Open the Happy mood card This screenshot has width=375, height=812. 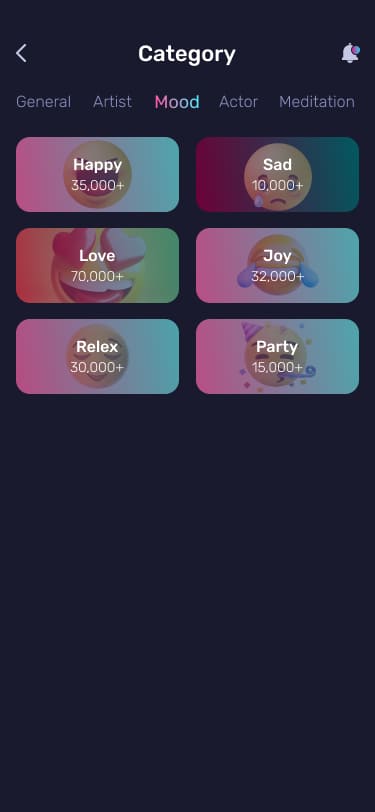click(97, 175)
